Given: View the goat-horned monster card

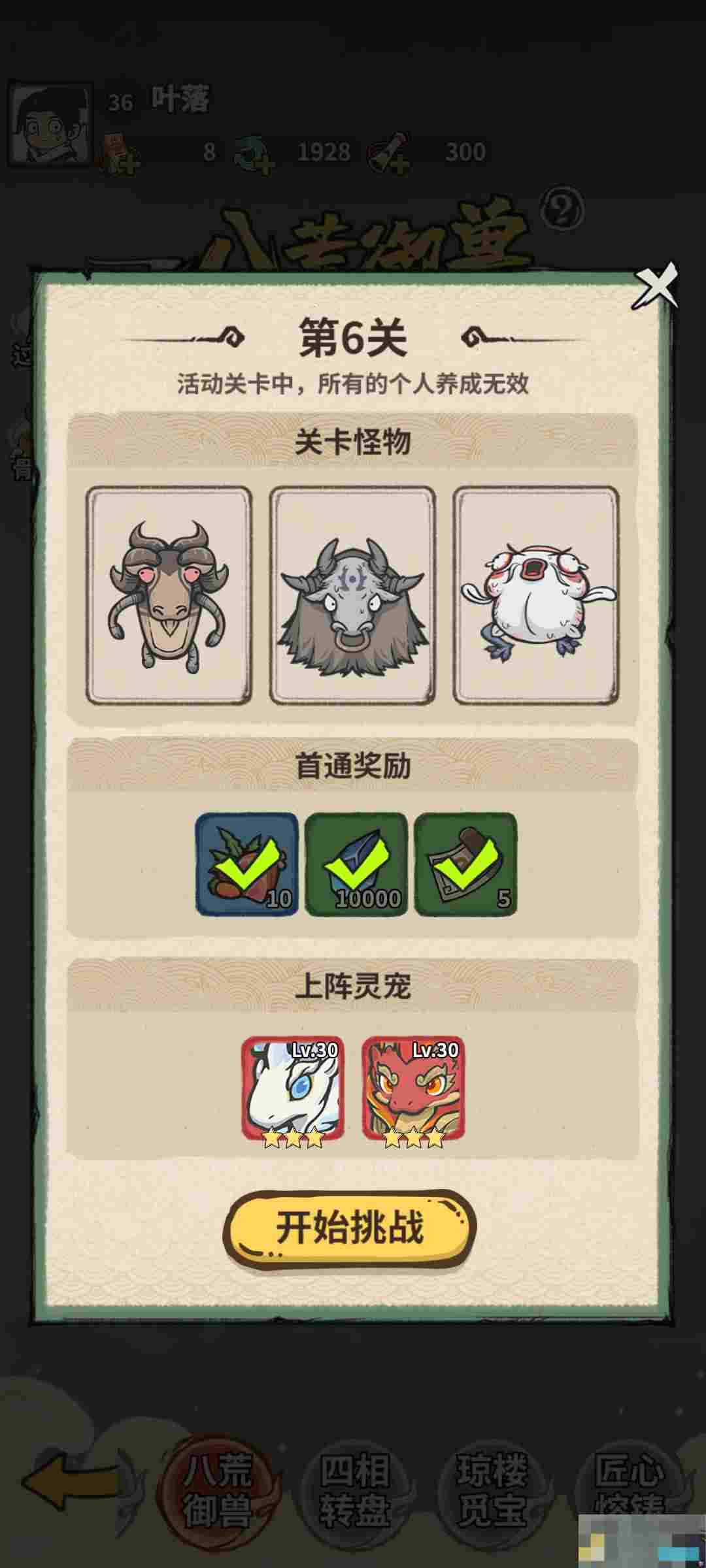Looking at the screenshot, I should [169, 595].
